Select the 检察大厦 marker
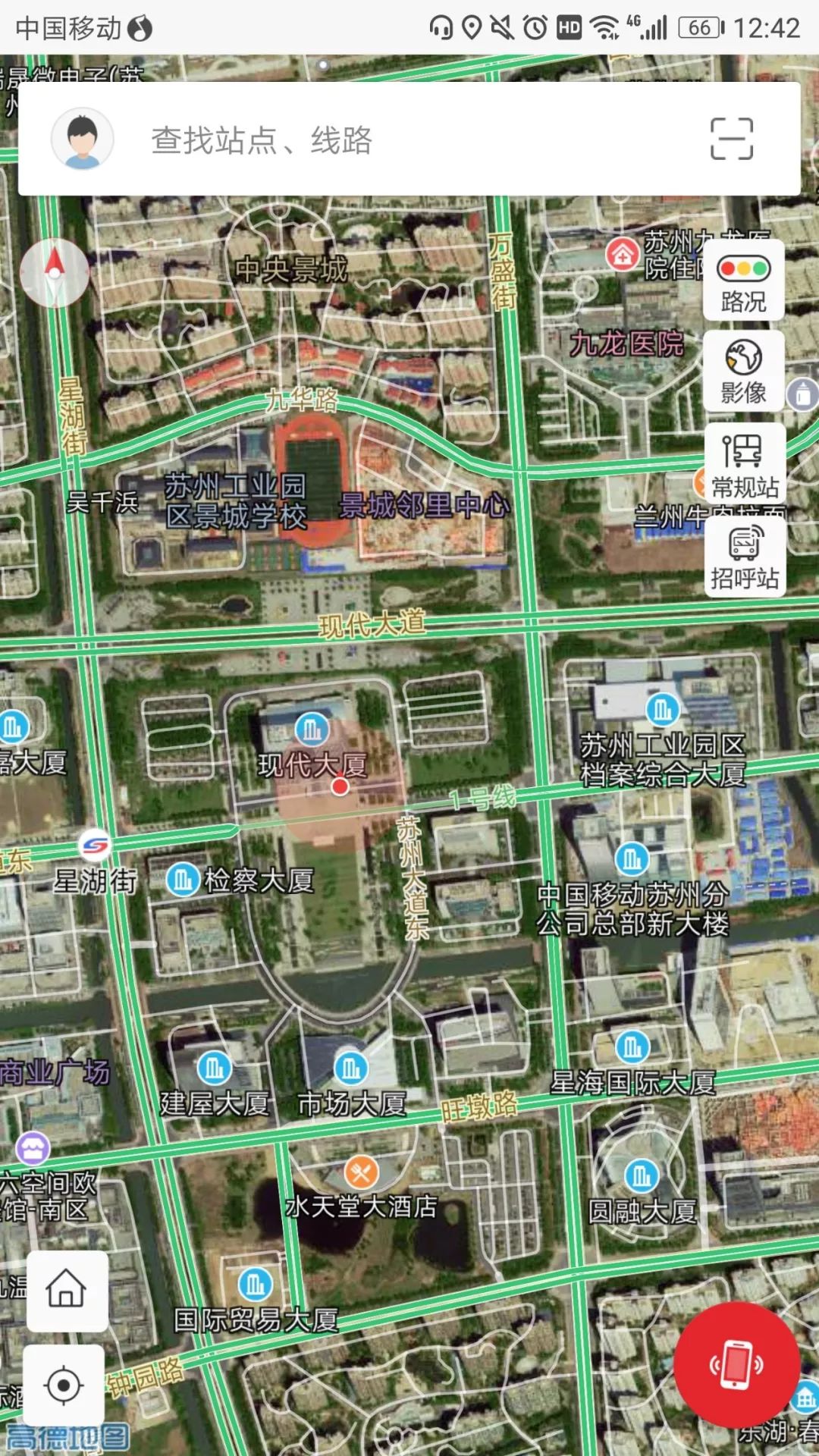Viewport: 819px width, 1456px height. [183, 880]
